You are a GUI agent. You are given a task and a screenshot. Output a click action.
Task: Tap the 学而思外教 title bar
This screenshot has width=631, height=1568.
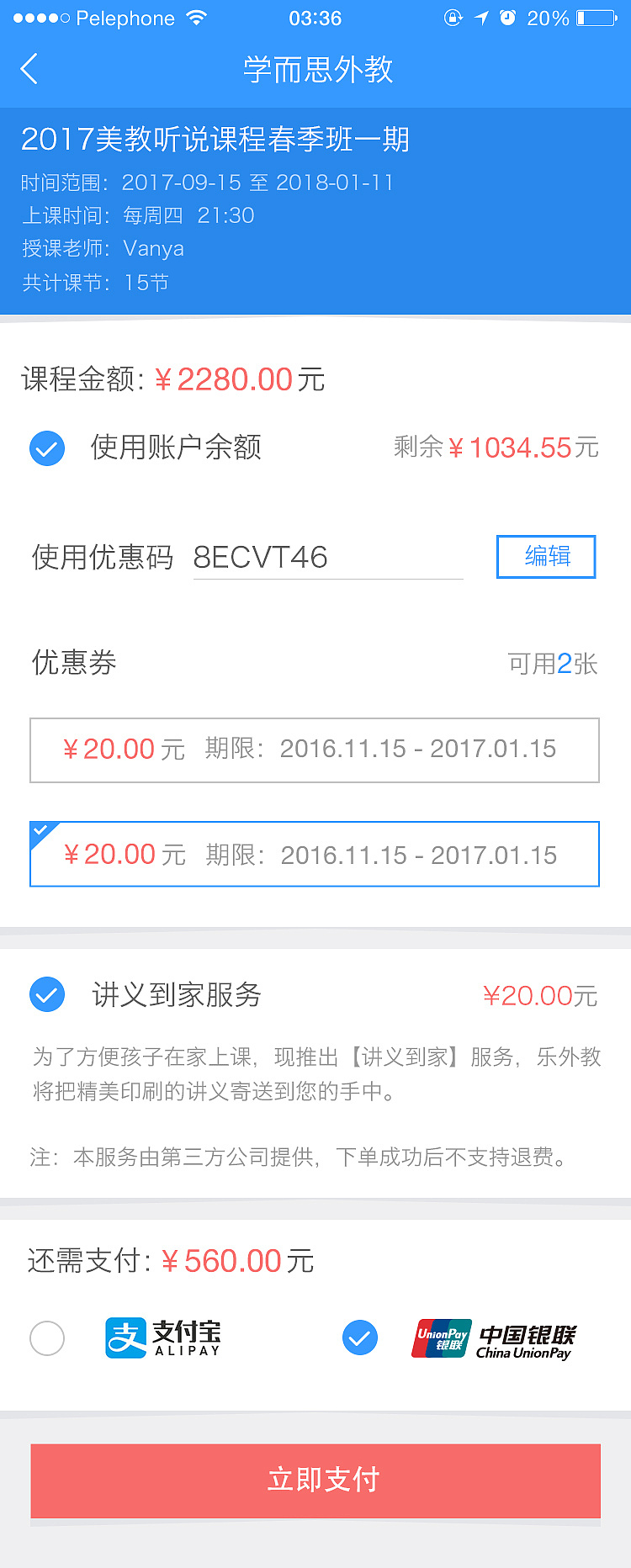click(315, 70)
